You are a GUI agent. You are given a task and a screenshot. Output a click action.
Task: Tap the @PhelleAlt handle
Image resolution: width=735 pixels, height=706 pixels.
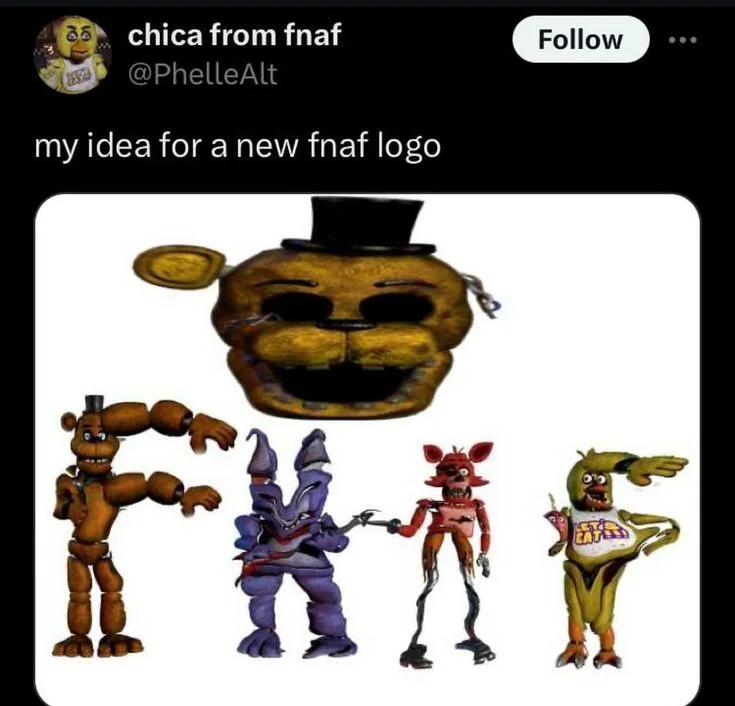(x=202, y=75)
